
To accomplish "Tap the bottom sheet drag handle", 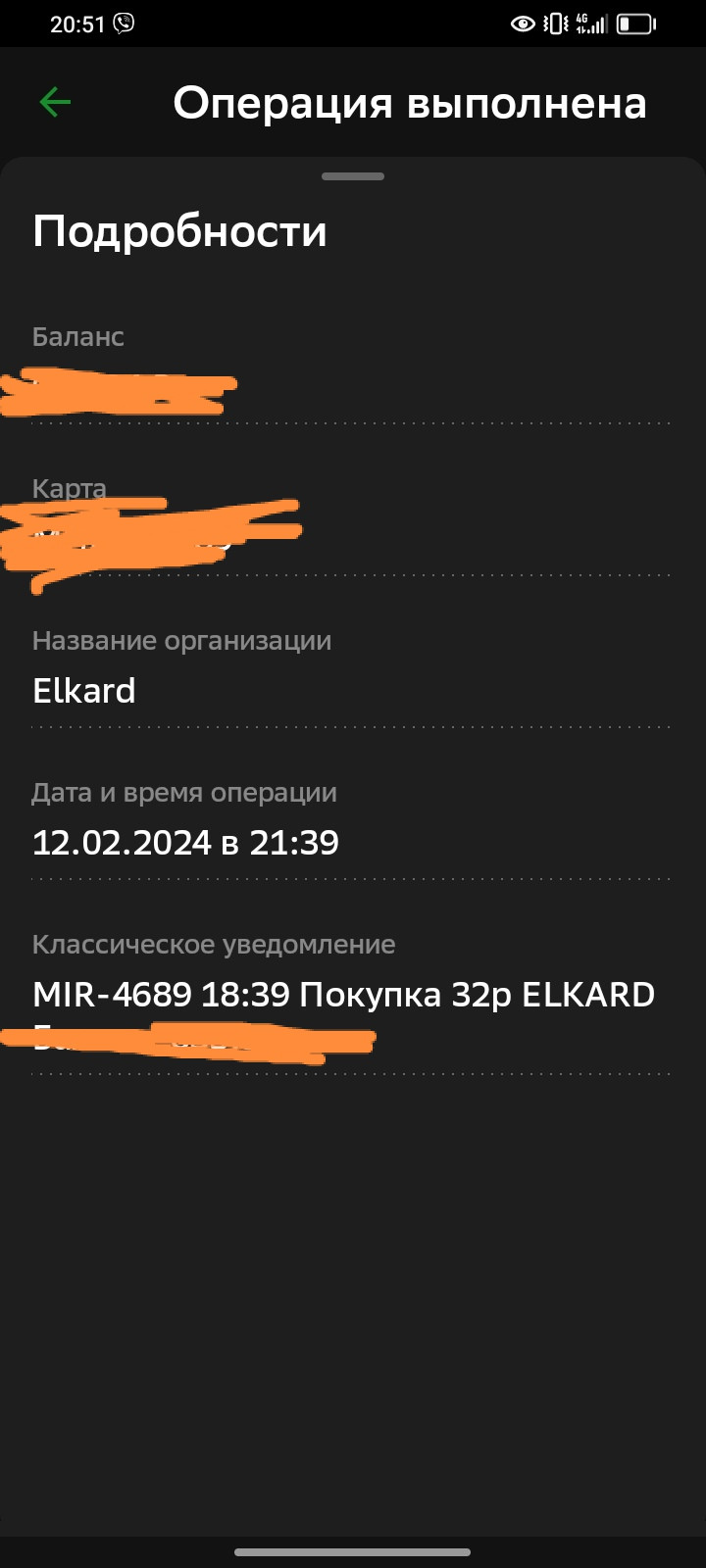I will [353, 176].
